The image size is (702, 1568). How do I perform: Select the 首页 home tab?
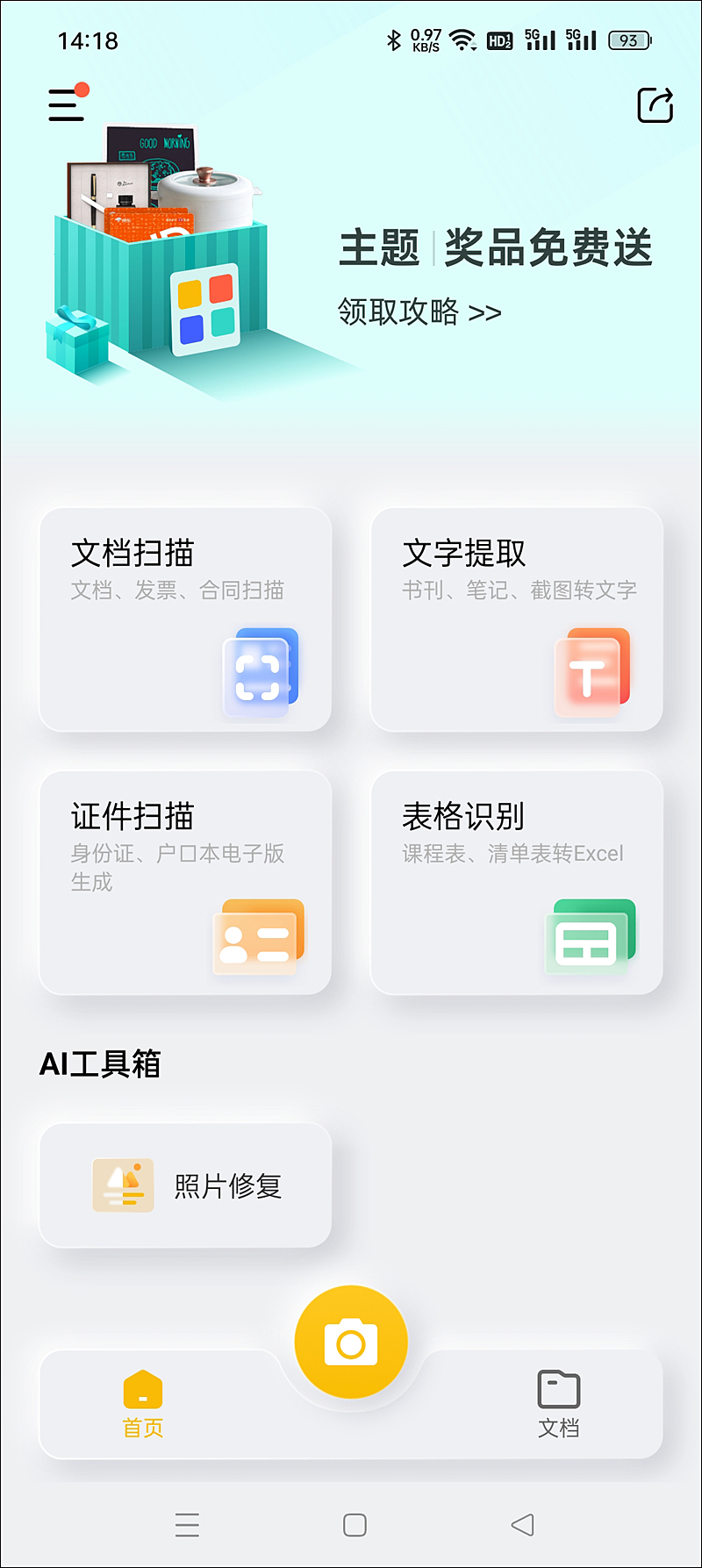click(x=142, y=1404)
